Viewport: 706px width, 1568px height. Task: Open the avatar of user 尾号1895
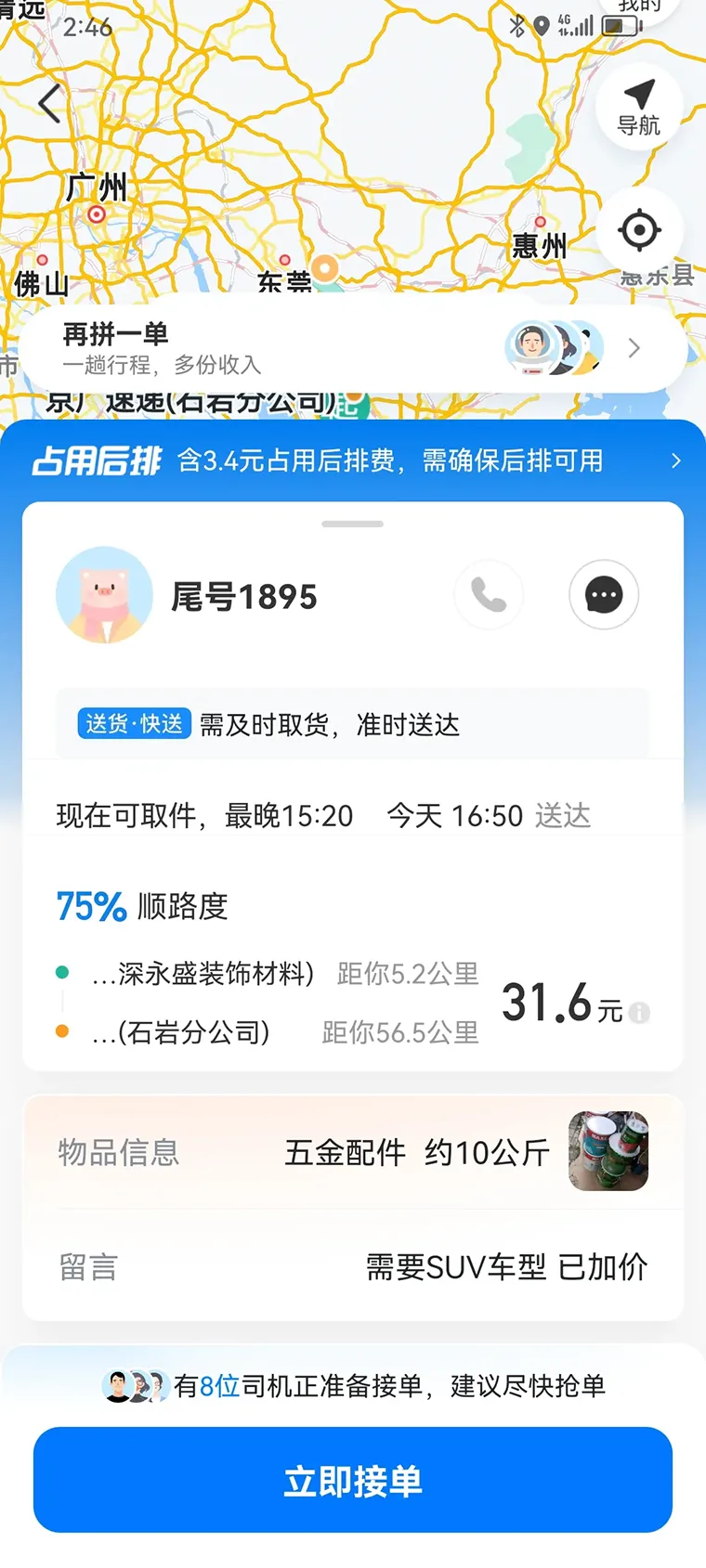[x=104, y=595]
